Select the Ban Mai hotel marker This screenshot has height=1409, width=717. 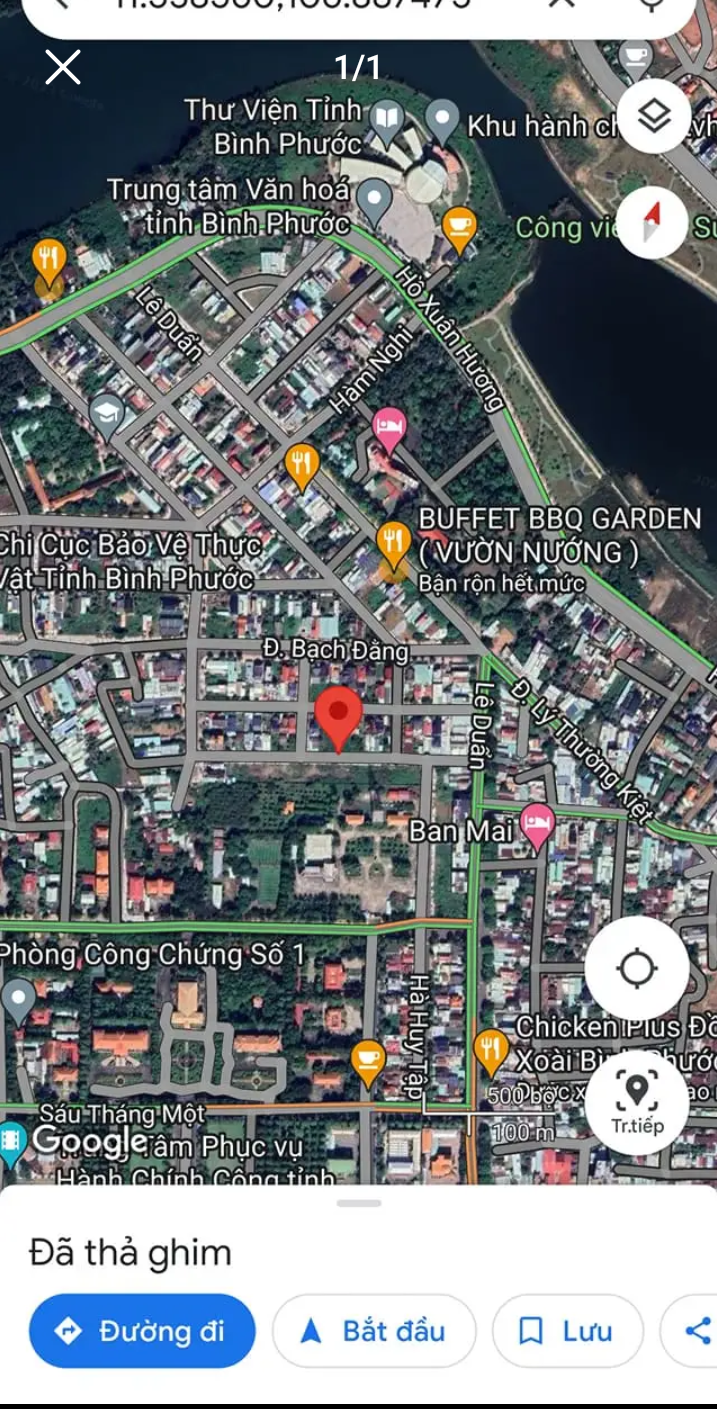click(537, 828)
